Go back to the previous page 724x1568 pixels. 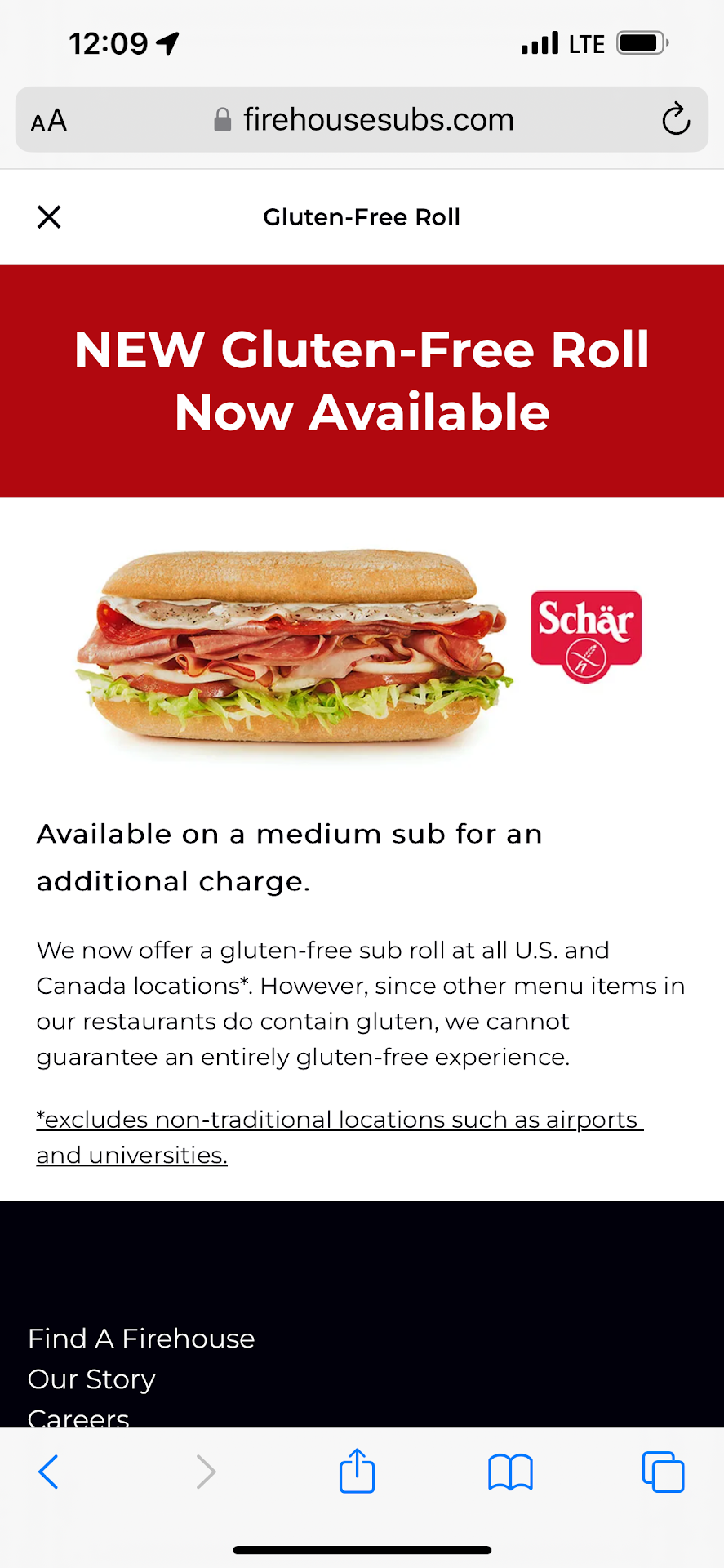tap(49, 1472)
